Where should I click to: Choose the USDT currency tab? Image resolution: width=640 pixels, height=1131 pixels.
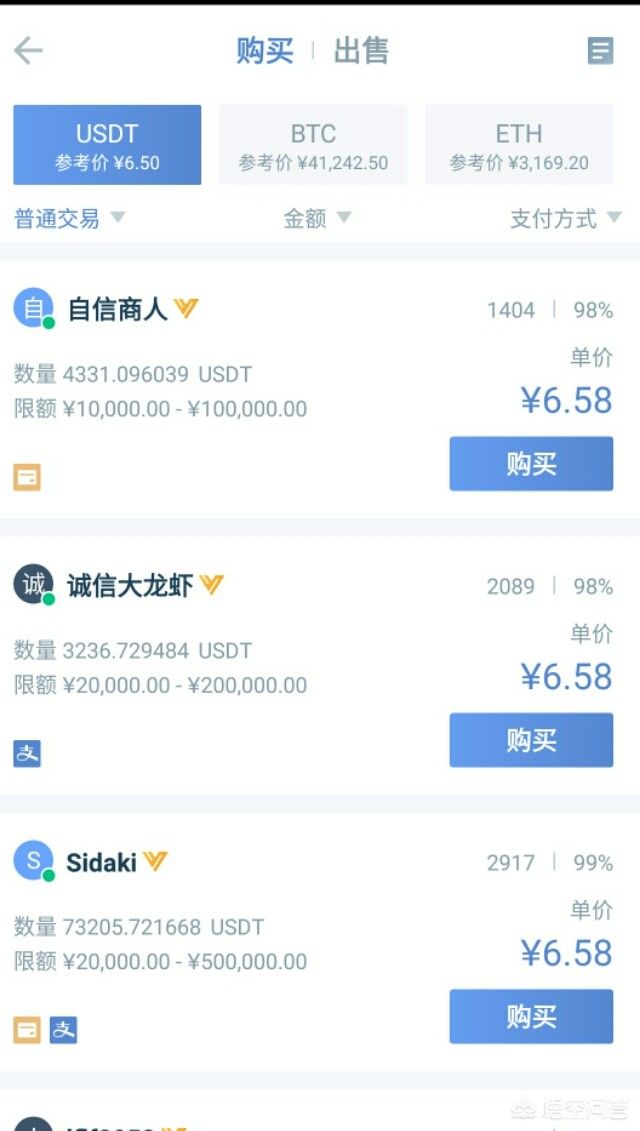[x=107, y=145]
